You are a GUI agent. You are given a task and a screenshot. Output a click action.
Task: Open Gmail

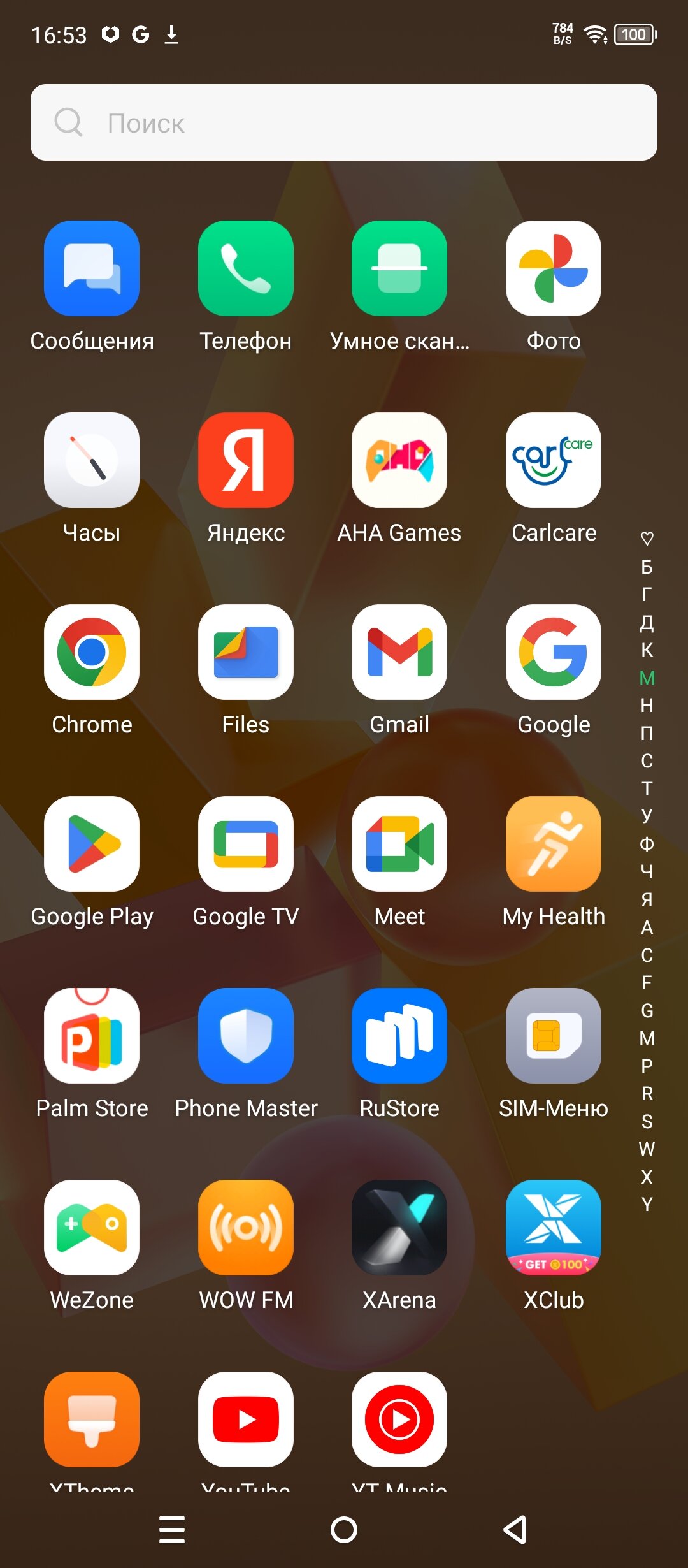(x=399, y=652)
